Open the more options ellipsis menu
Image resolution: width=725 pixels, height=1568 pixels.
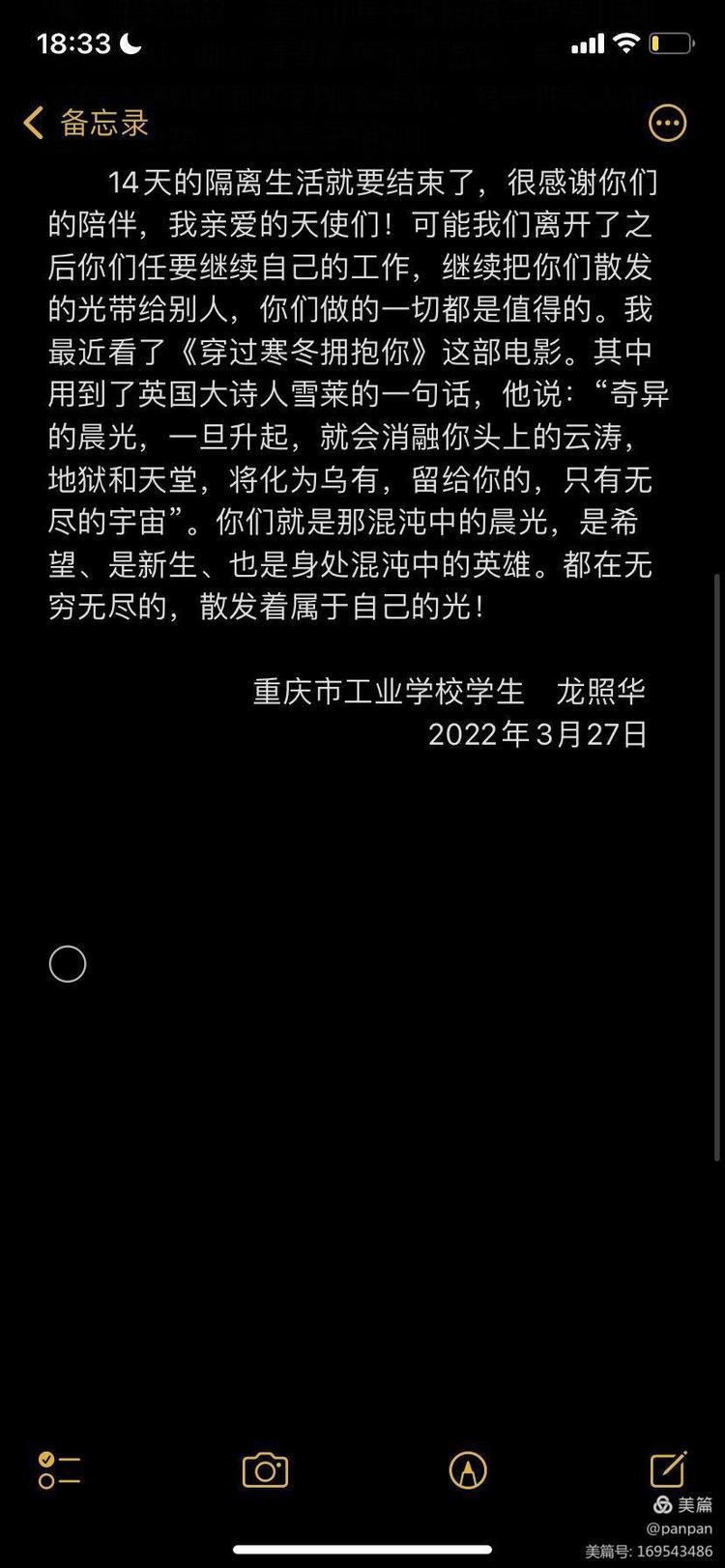point(667,123)
